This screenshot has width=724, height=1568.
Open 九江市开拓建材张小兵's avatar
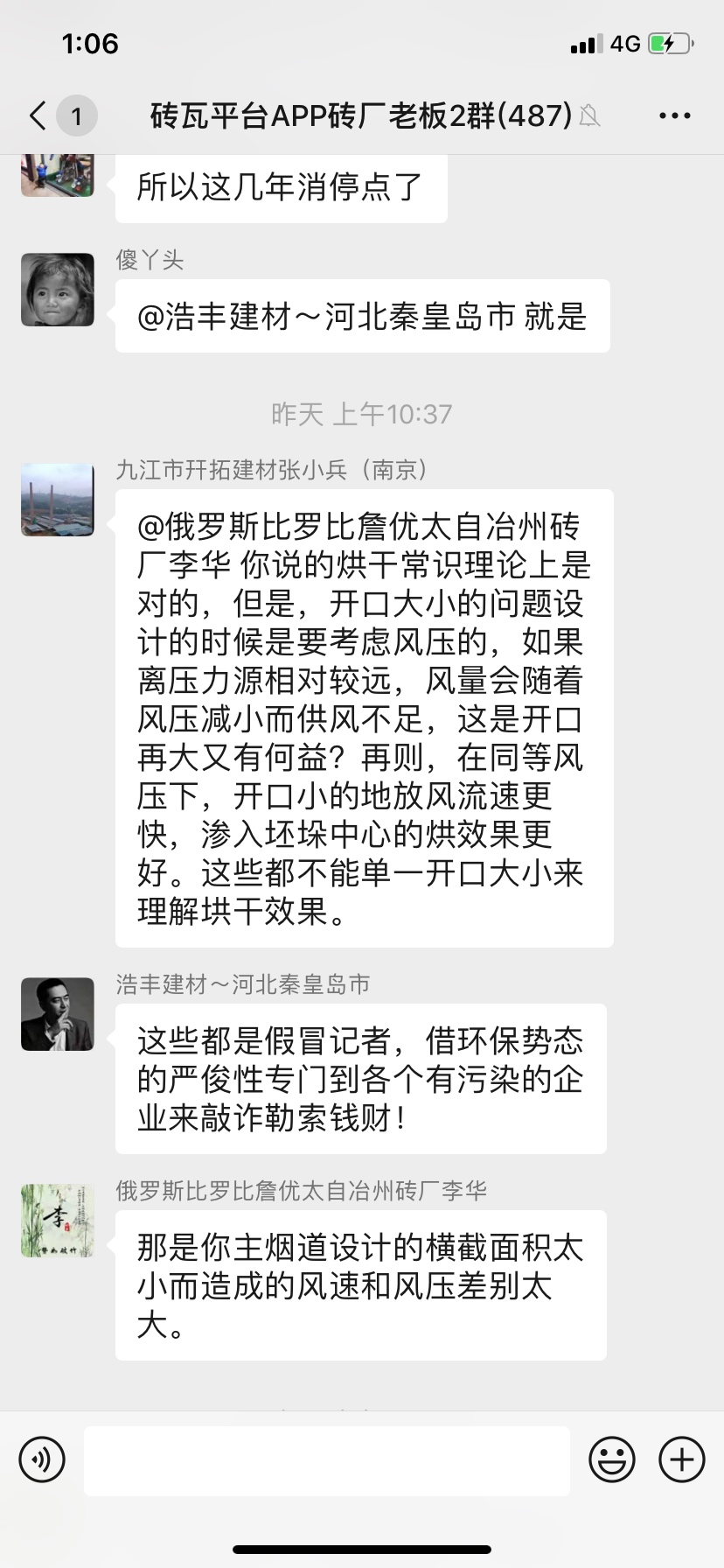[58, 500]
